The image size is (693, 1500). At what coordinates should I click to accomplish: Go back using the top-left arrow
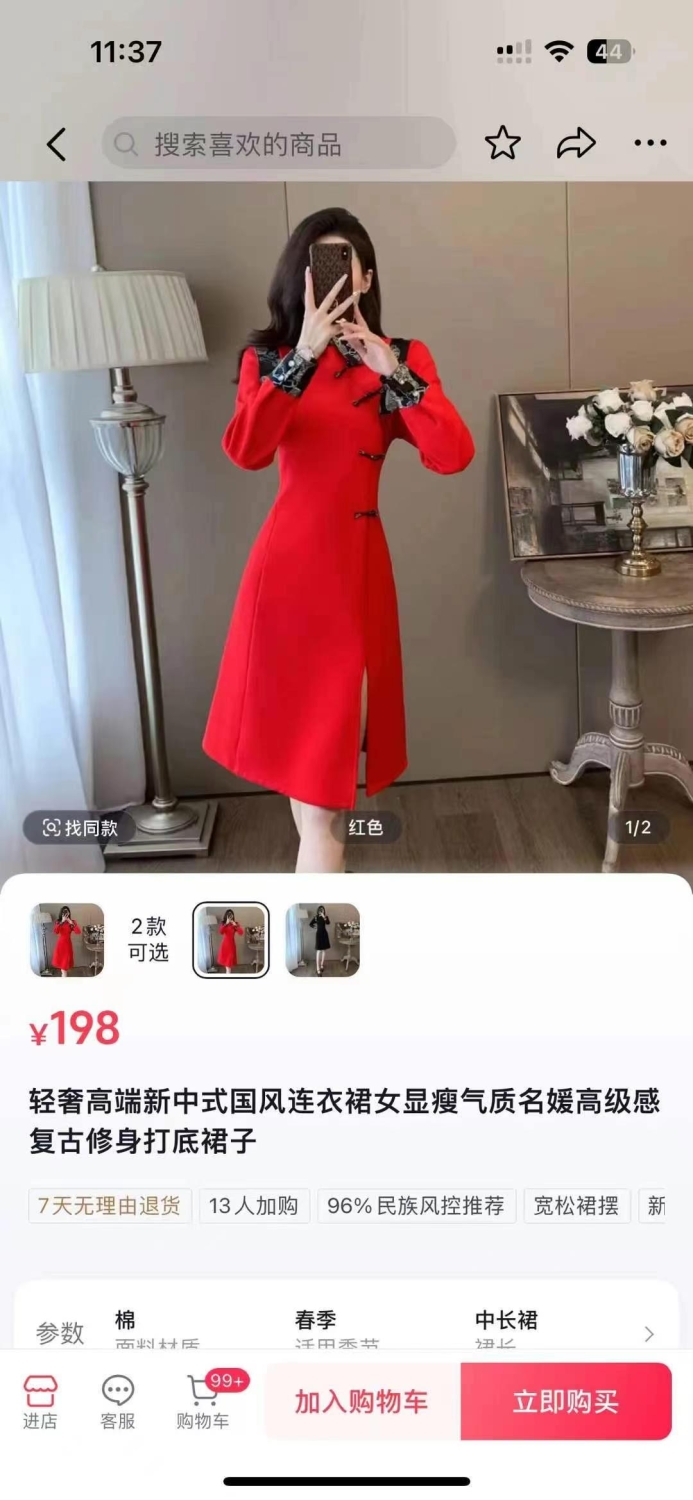click(x=57, y=145)
